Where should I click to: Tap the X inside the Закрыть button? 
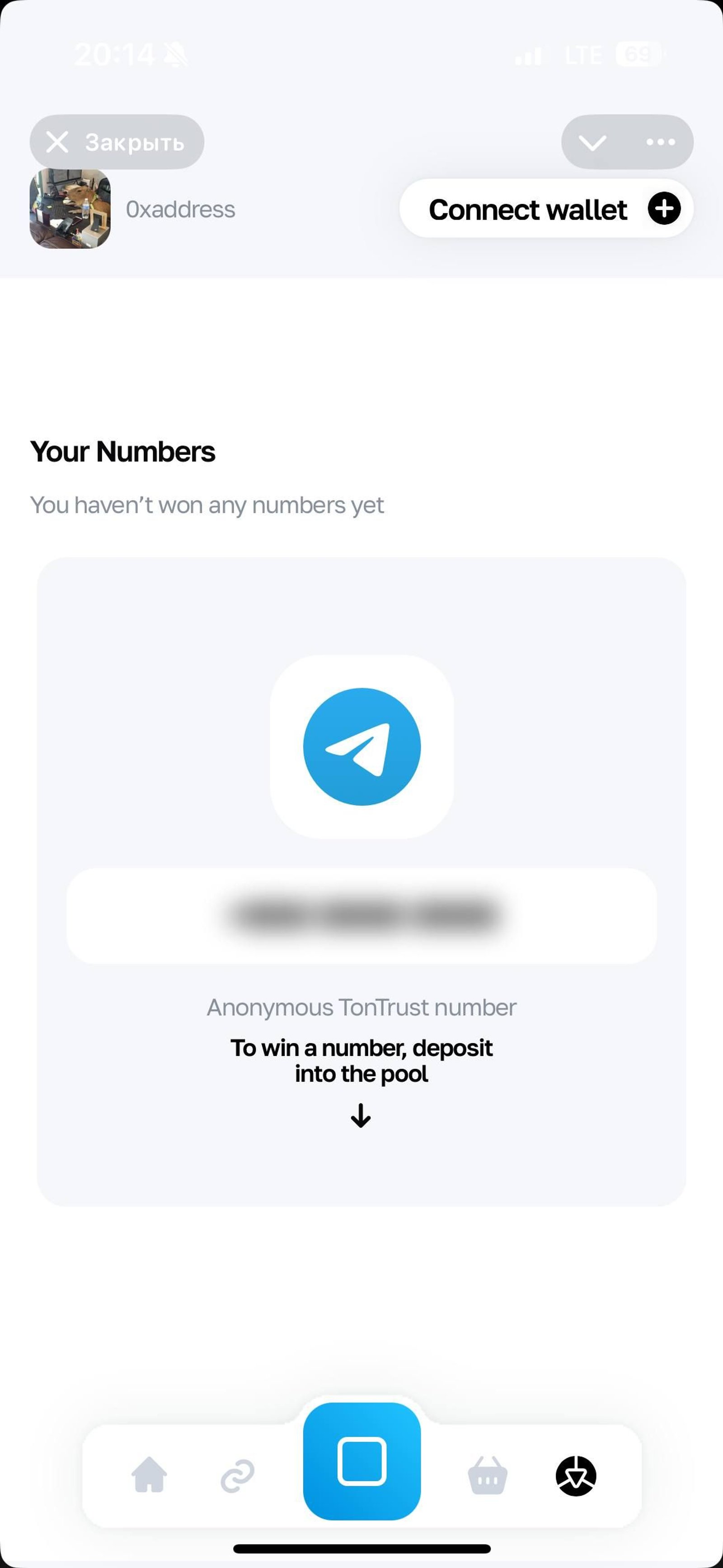point(57,142)
